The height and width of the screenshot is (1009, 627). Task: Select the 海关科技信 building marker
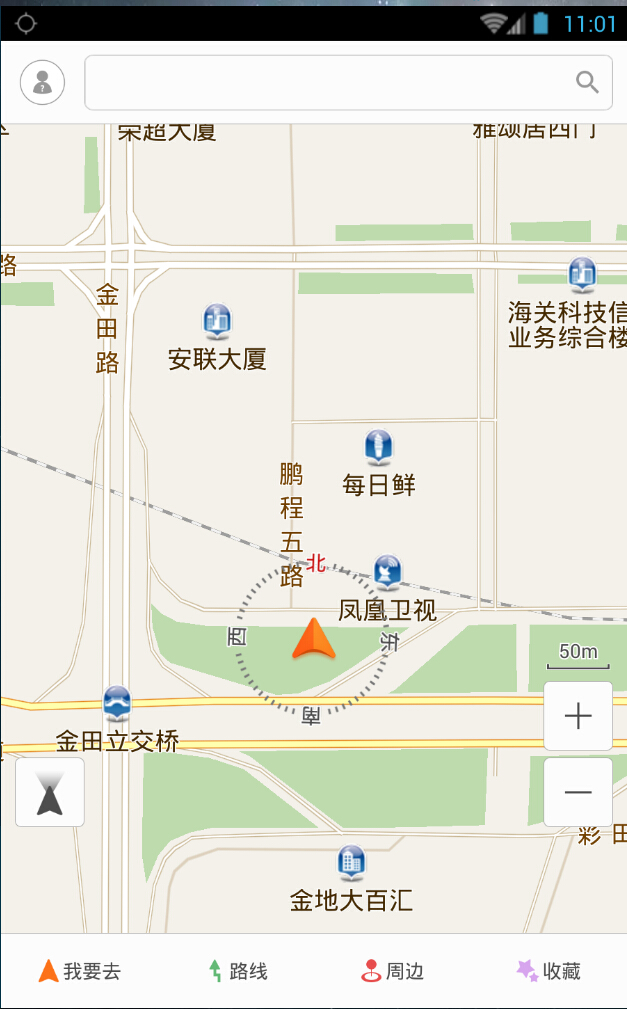point(582,273)
